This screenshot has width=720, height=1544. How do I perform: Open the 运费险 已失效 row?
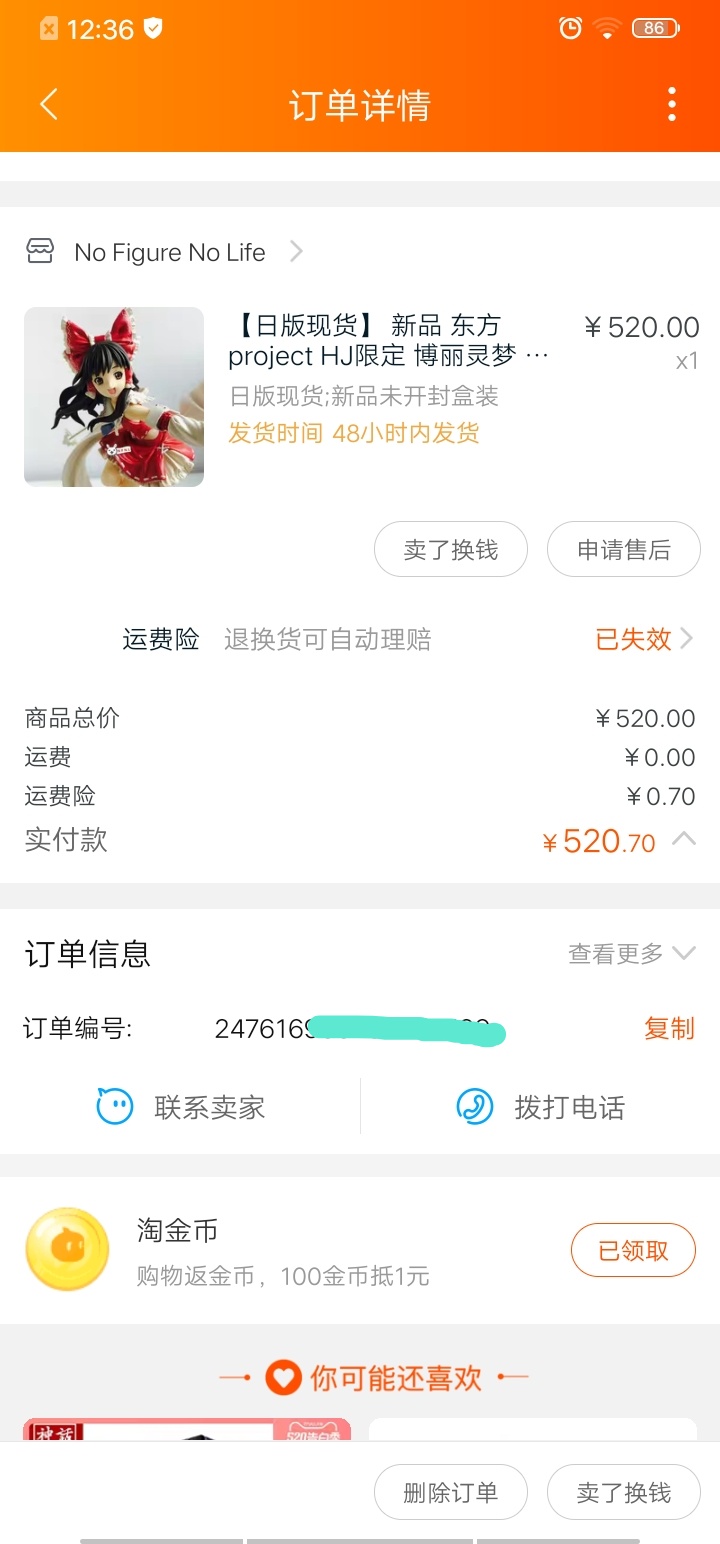coord(408,639)
